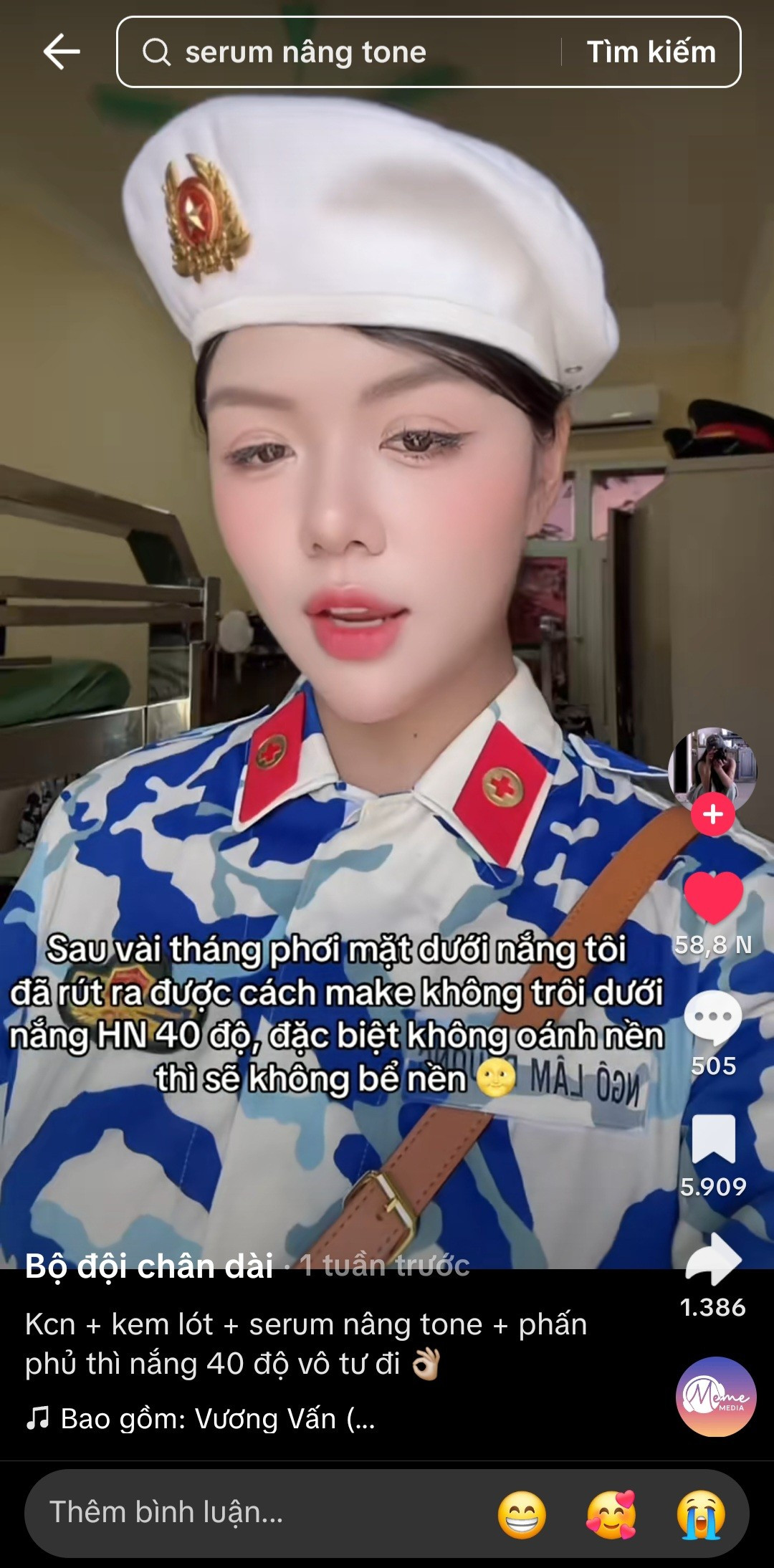Open the comments on this video
Image resolution: width=774 pixels, height=1568 pixels.
(x=713, y=1018)
